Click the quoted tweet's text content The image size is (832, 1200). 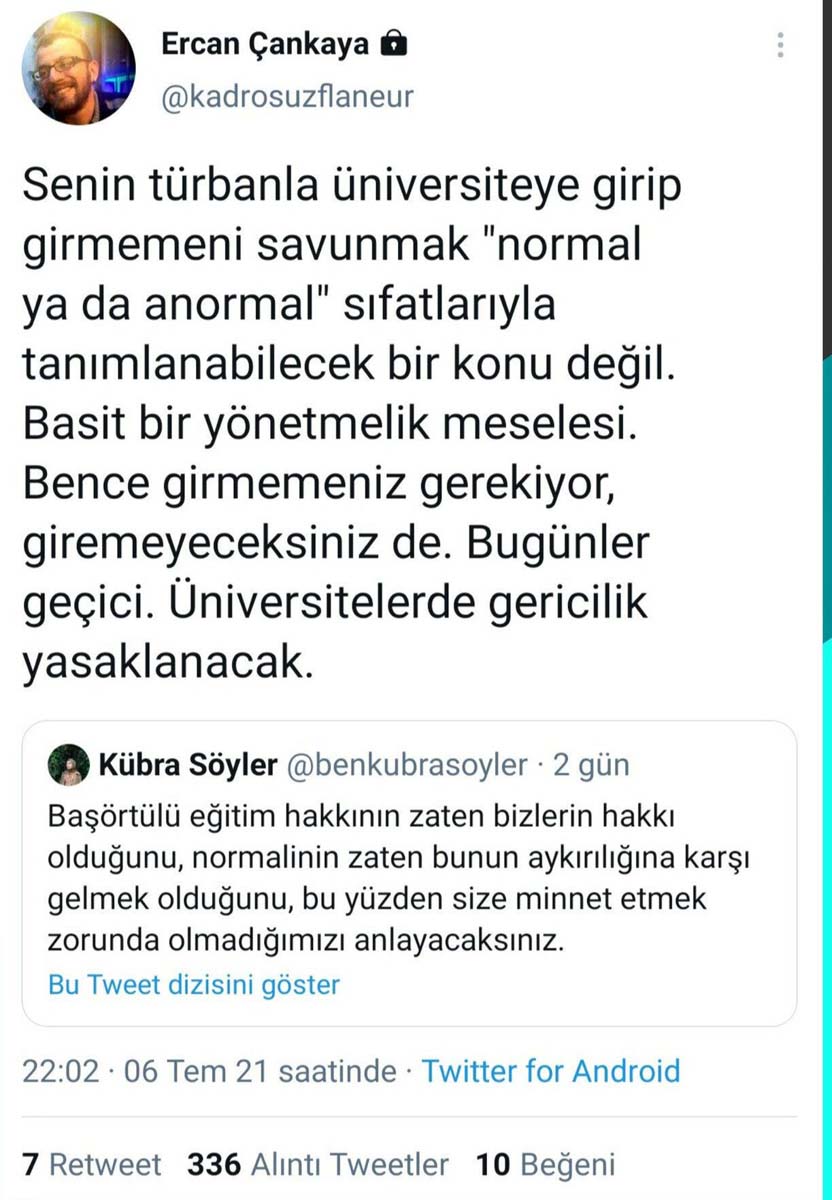pos(400,870)
